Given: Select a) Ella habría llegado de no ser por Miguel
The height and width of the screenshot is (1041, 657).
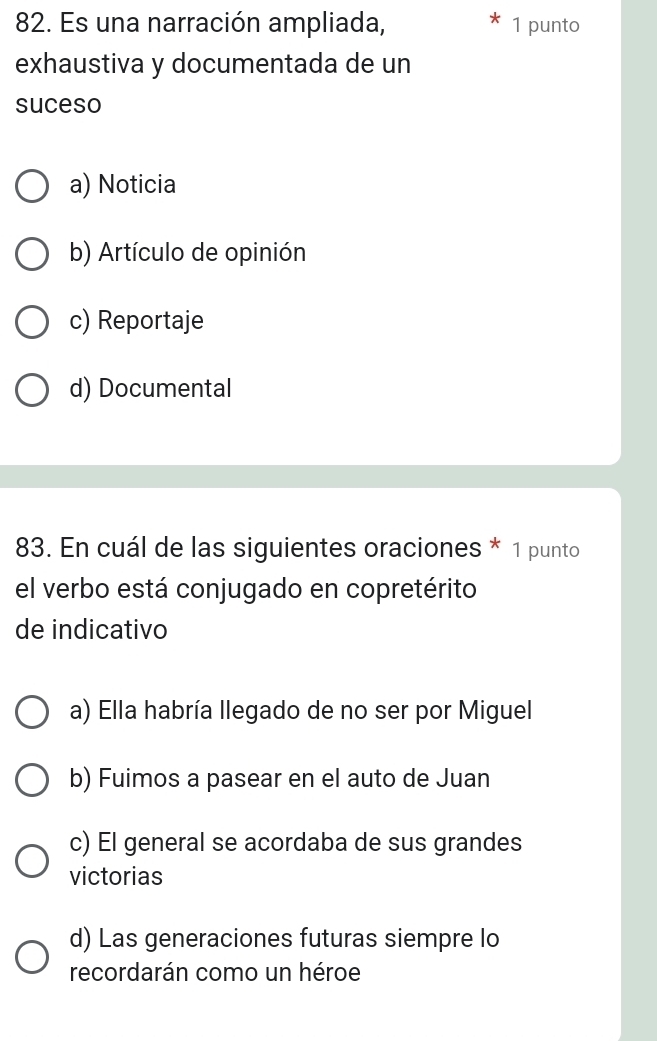Looking at the screenshot, I should click(33, 712).
